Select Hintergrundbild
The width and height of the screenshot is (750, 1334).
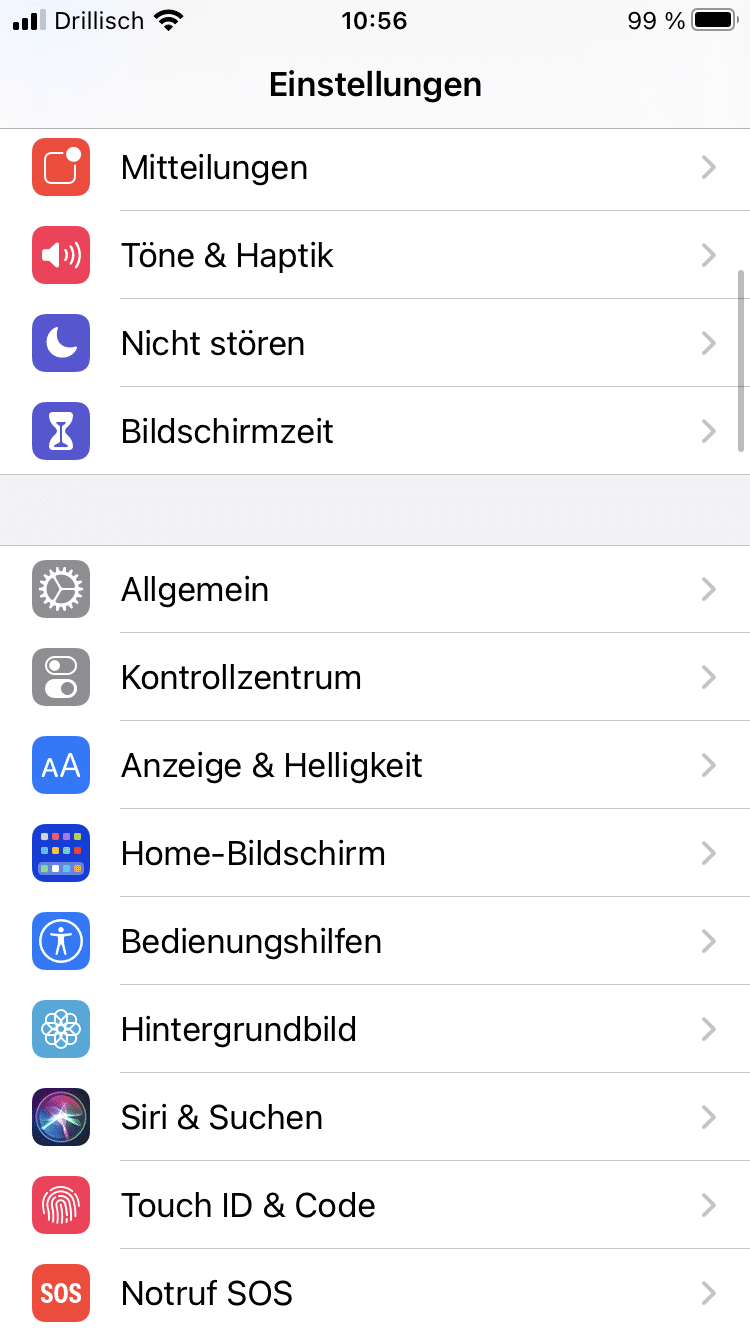click(x=375, y=1030)
